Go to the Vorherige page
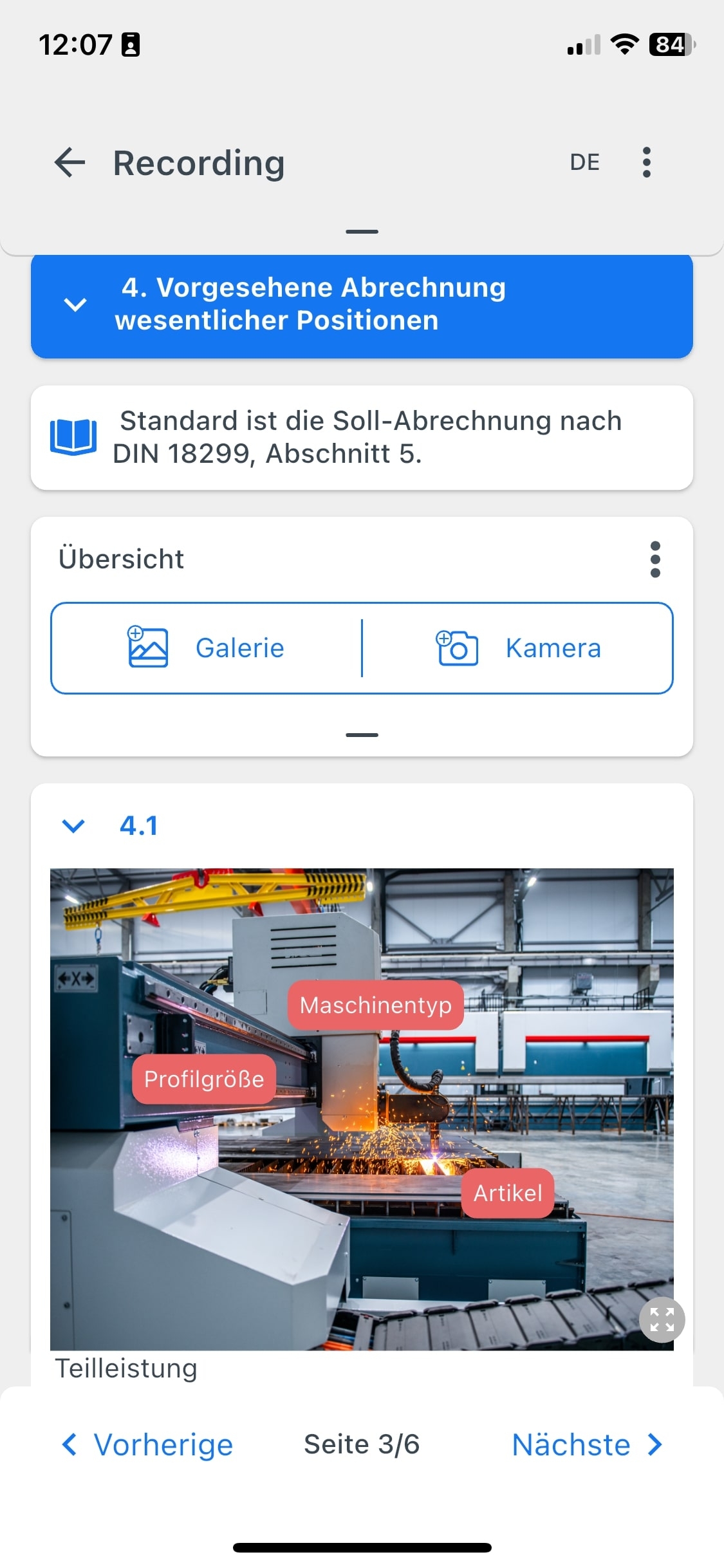Image resolution: width=724 pixels, height=1568 pixels. [148, 1444]
